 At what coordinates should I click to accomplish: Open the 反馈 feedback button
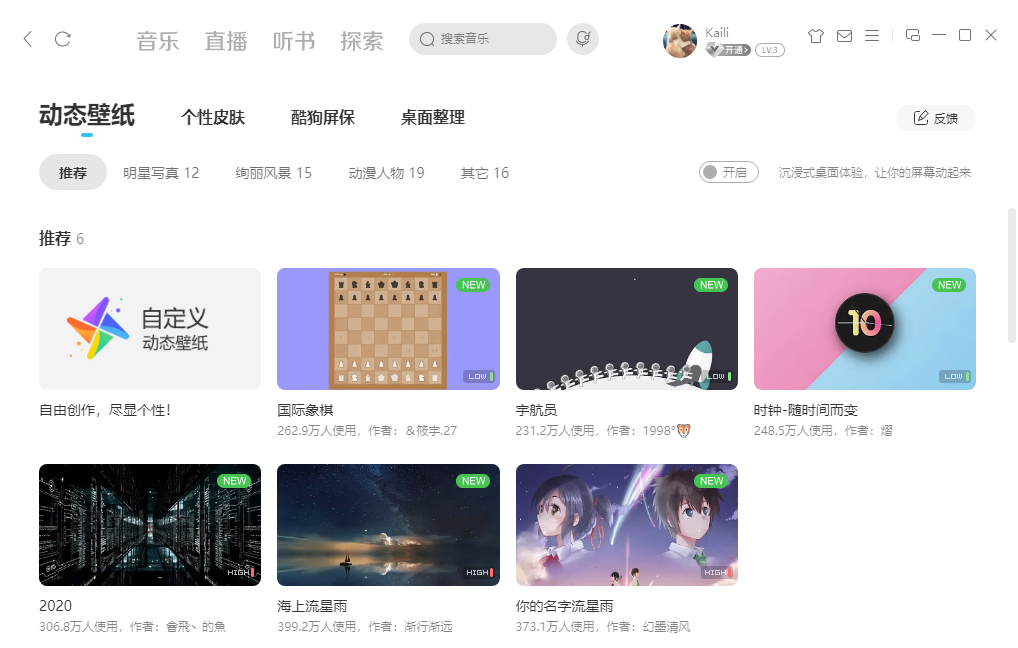coord(936,118)
